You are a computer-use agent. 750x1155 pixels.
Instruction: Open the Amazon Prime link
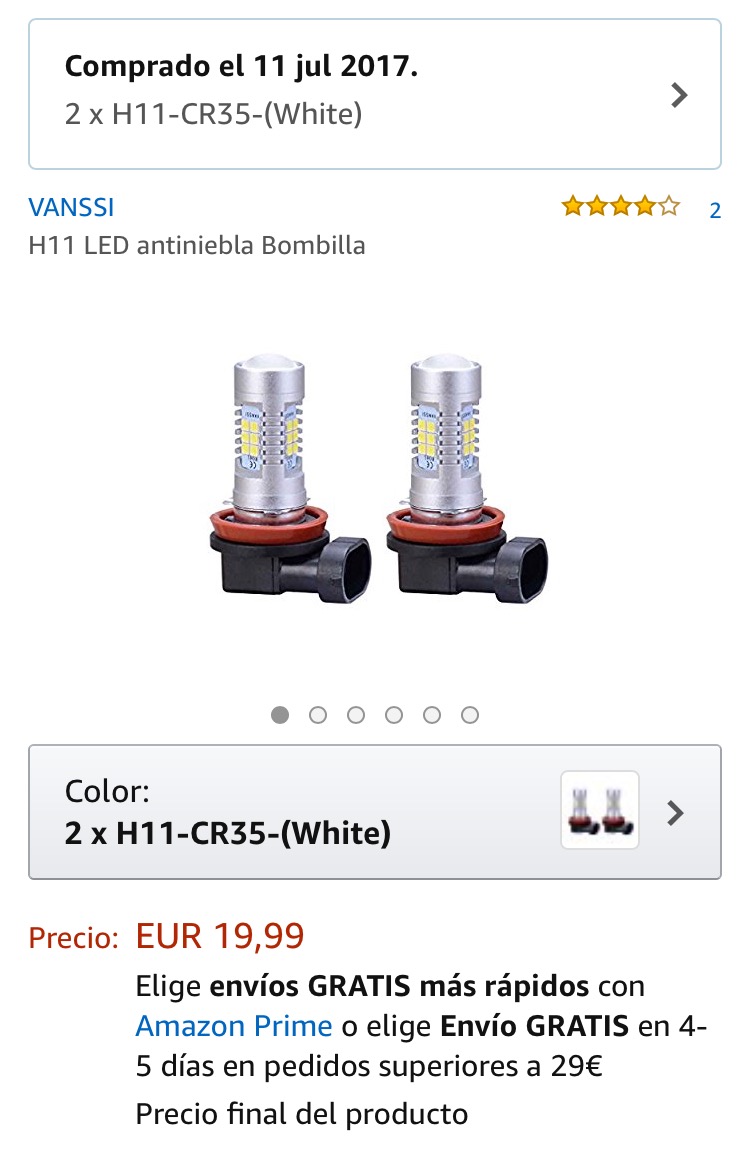click(234, 1026)
